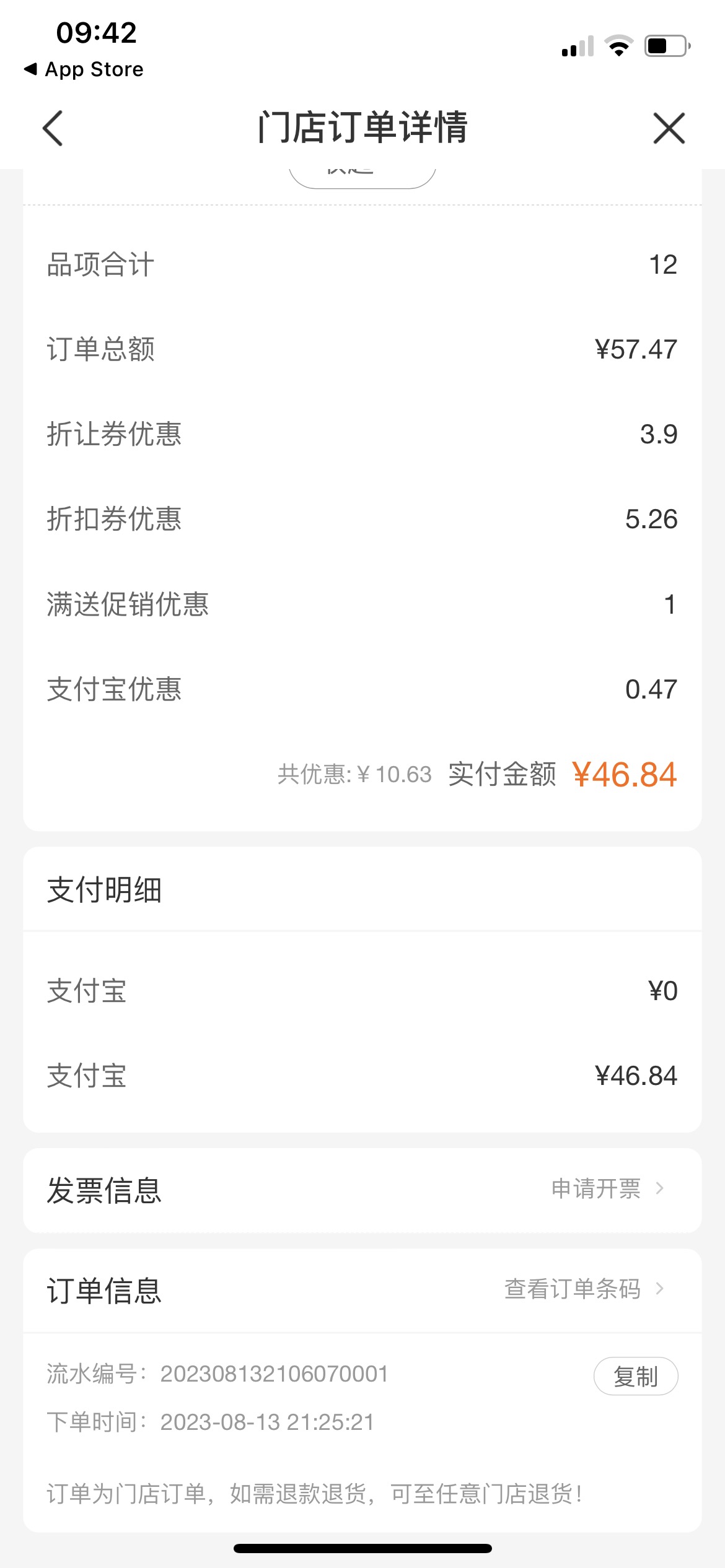Copy the serial number with 复制

tap(636, 1376)
